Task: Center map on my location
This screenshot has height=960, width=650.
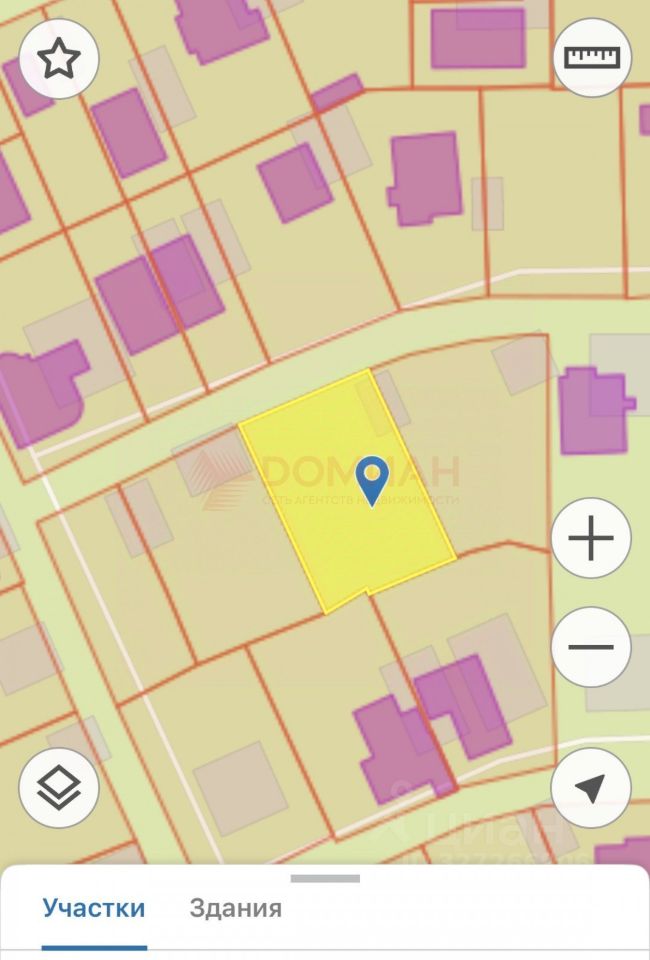Action: pos(591,788)
